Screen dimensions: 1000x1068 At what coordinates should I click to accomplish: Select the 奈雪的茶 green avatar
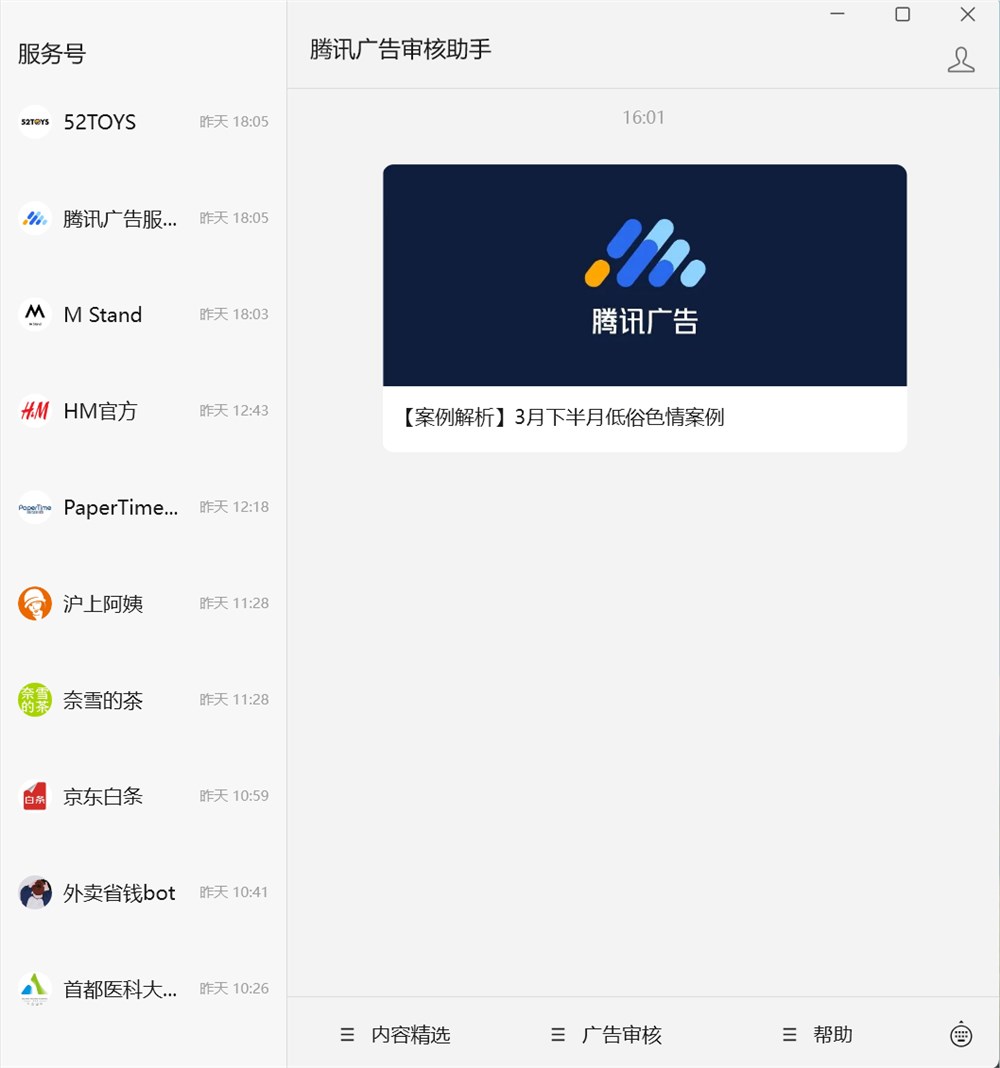[x=34, y=699]
